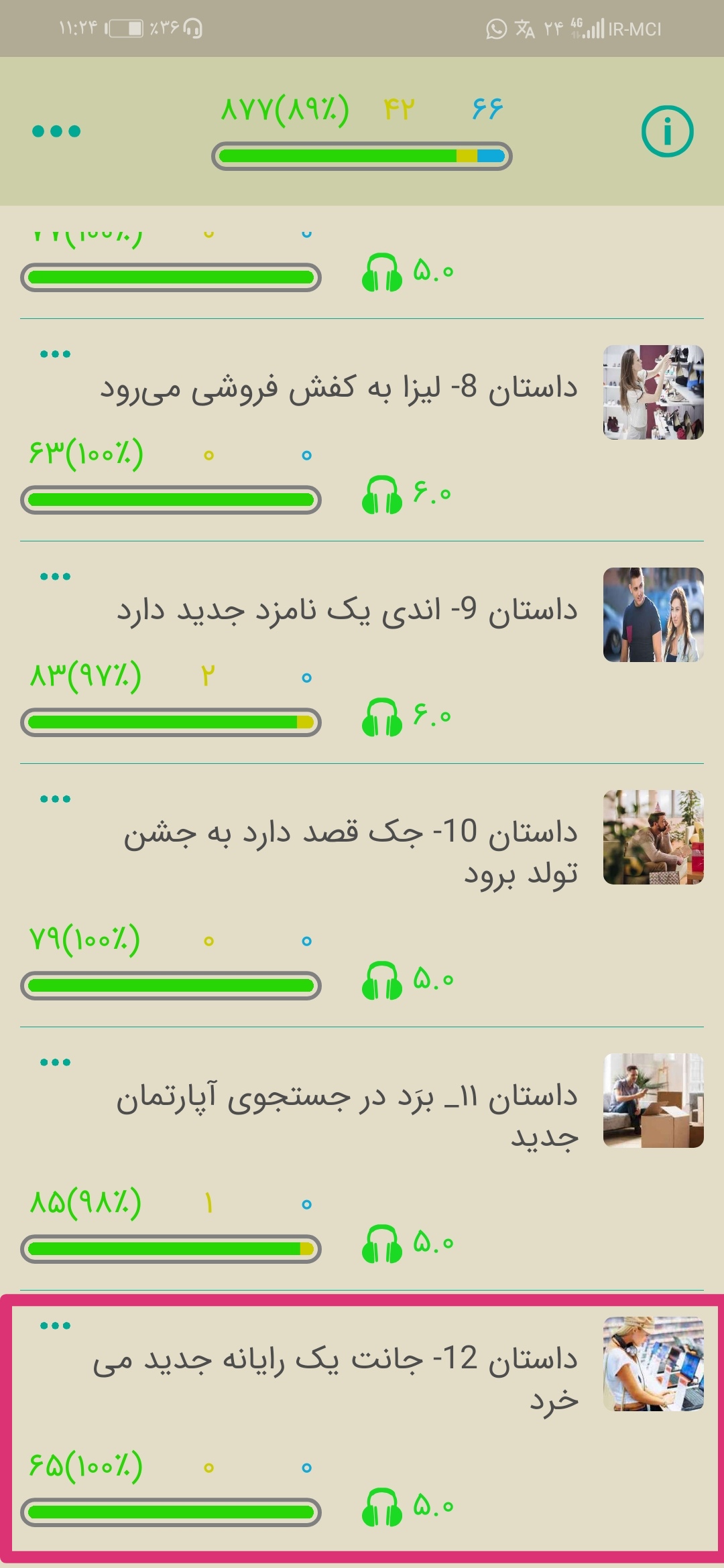Open the info icon in the header
This screenshot has width=724, height=1568.
[667, 131]
